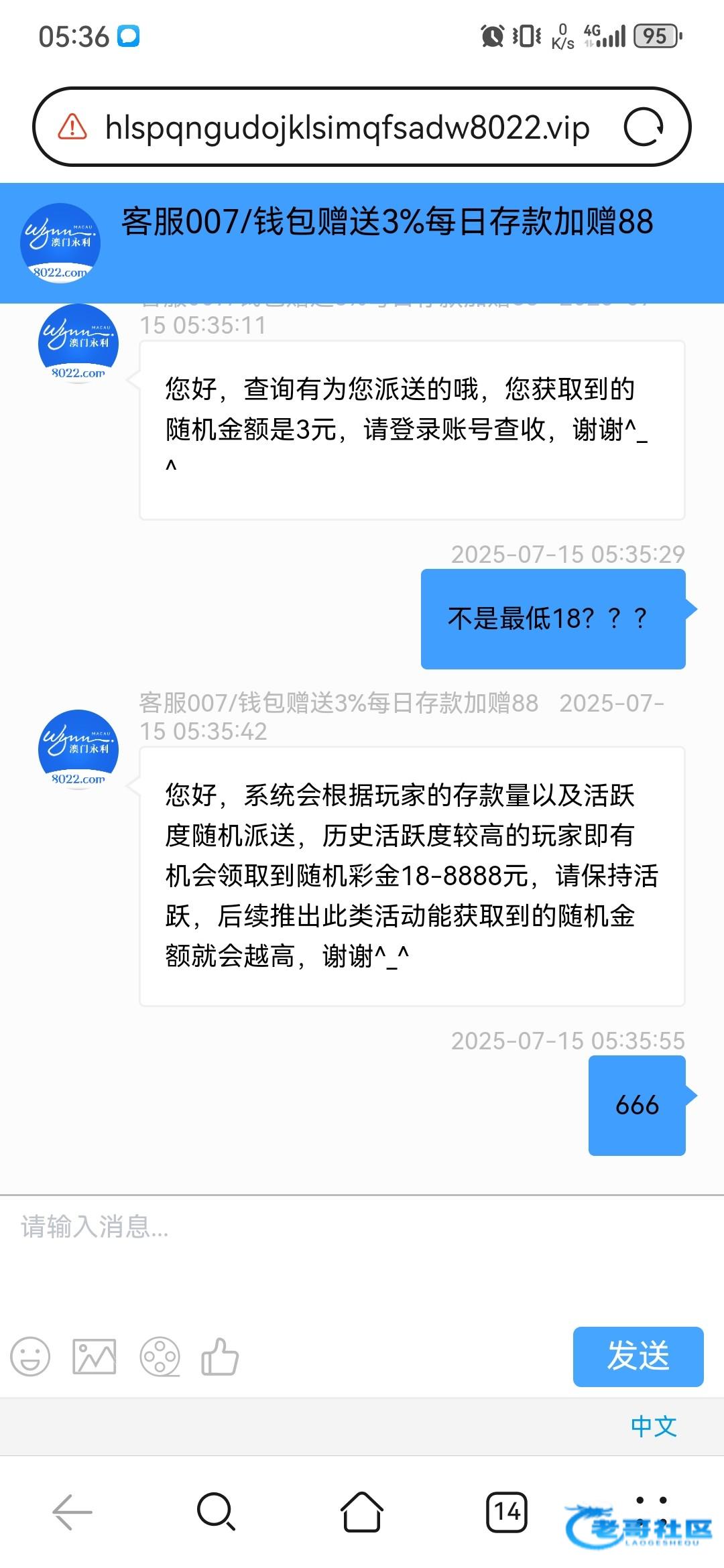This screenshot has height=1568, width=724.
Task: Tap the browser URL address bar
Action: tap(347, 127)
